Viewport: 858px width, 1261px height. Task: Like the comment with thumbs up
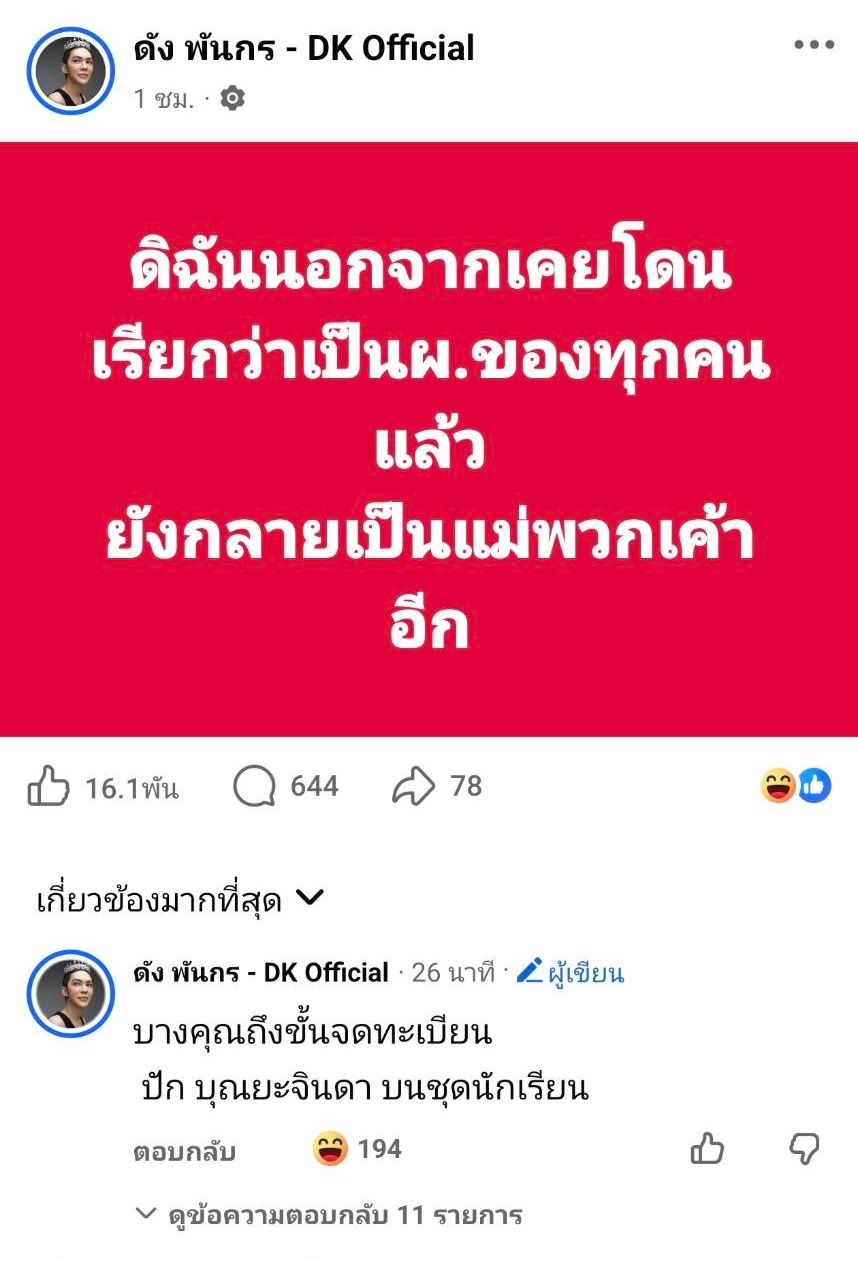click(708, 1150)
